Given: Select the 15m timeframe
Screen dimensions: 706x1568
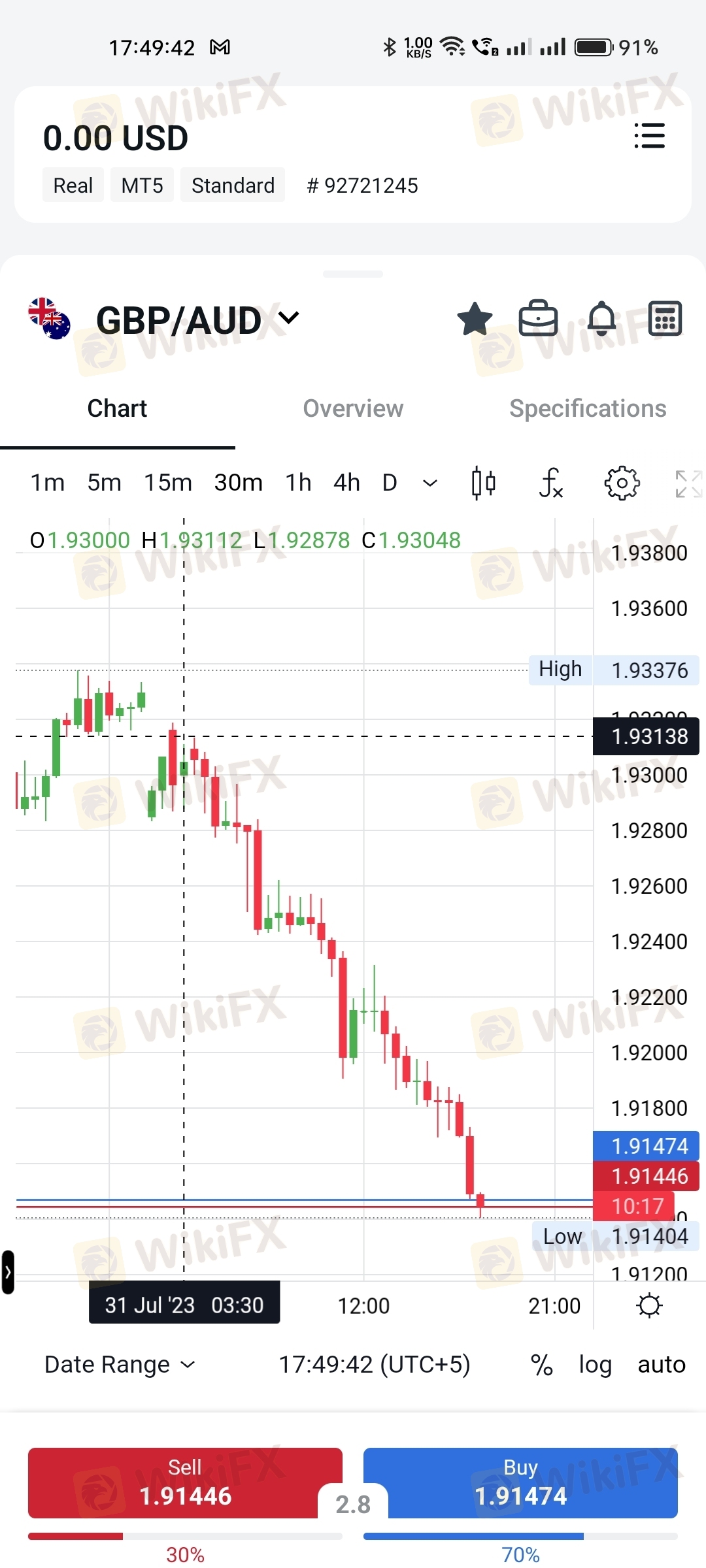Looking at the screenshot, I should click(168, 483).
